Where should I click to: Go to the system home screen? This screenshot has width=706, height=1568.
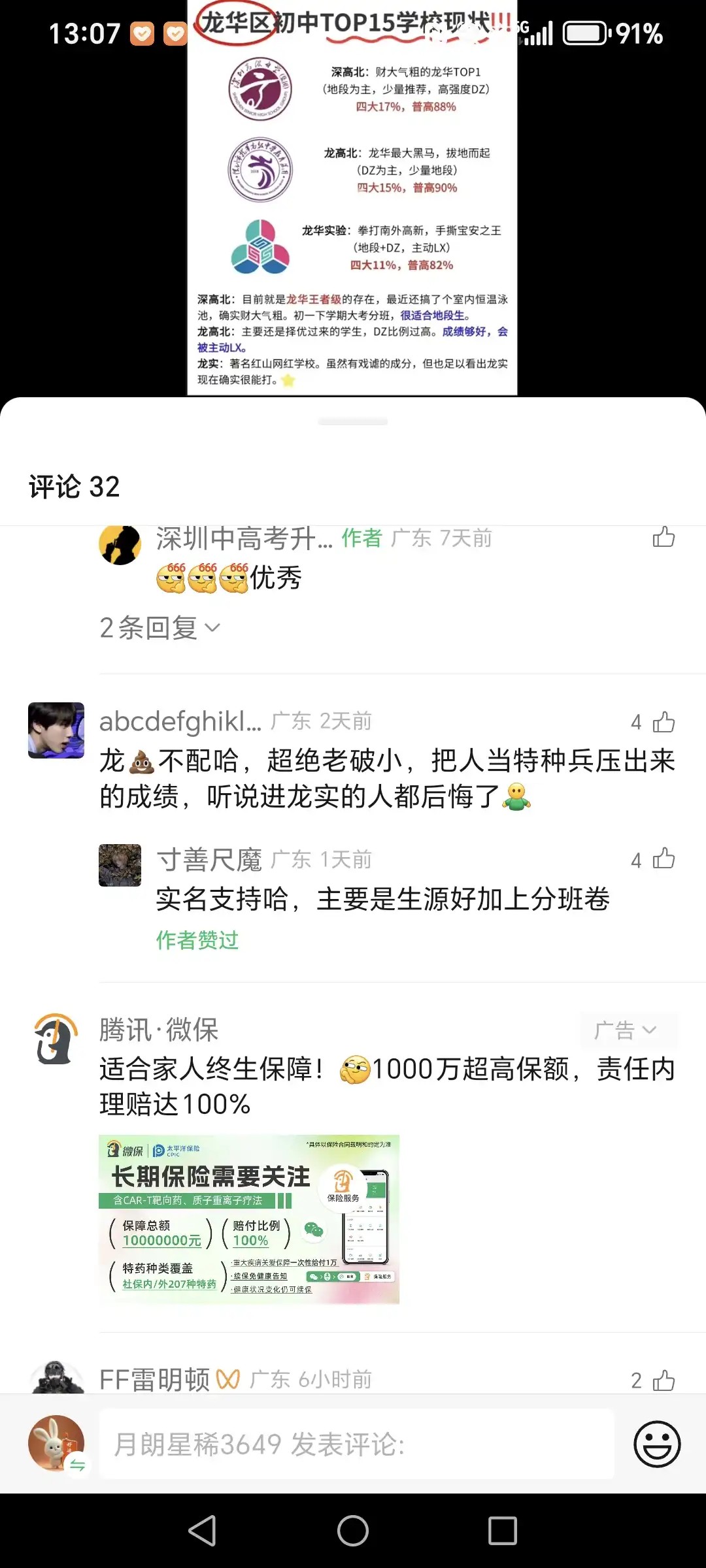click(353, 1530)
